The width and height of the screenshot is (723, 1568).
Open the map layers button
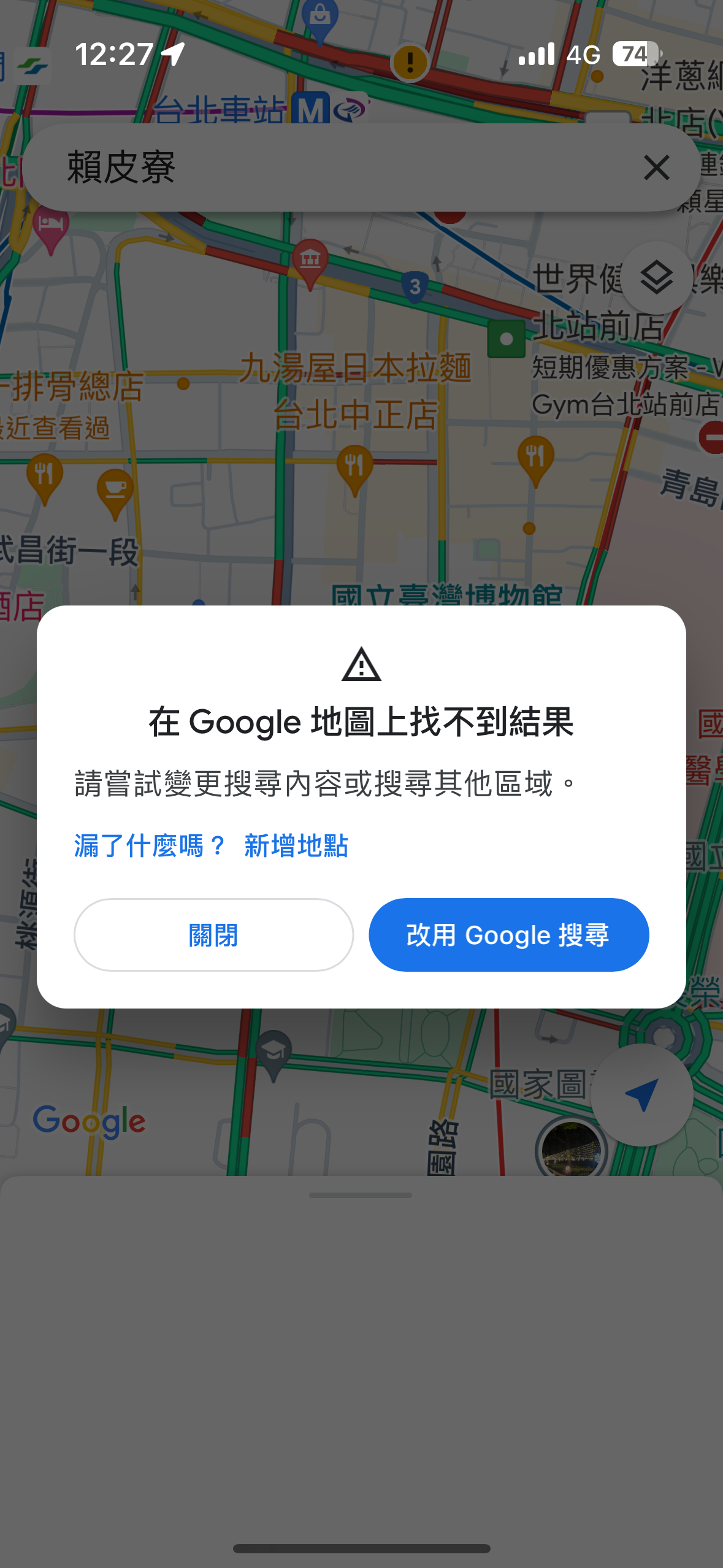pos(657,278)
